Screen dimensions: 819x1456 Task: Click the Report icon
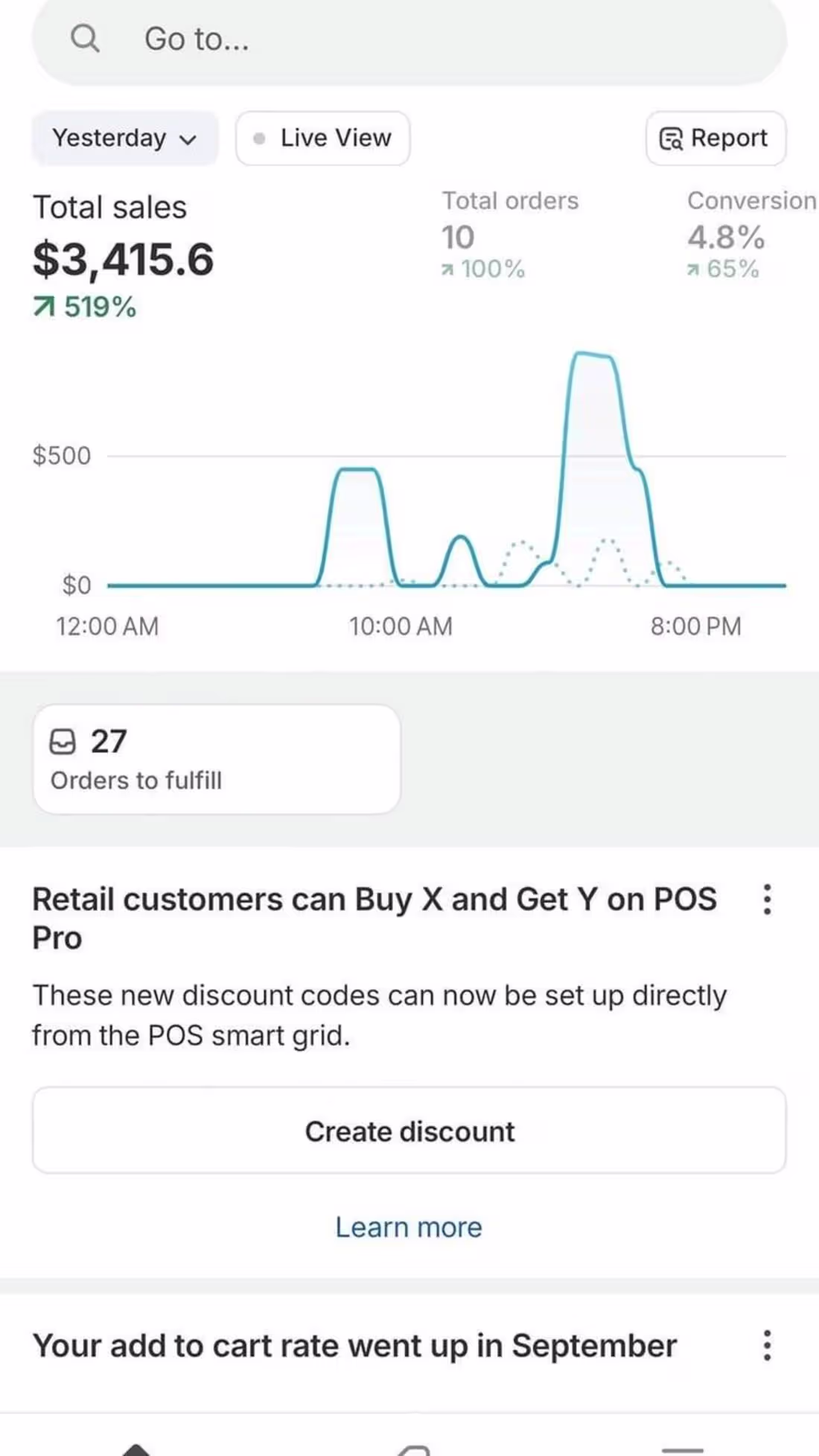(x=672, y=138)
